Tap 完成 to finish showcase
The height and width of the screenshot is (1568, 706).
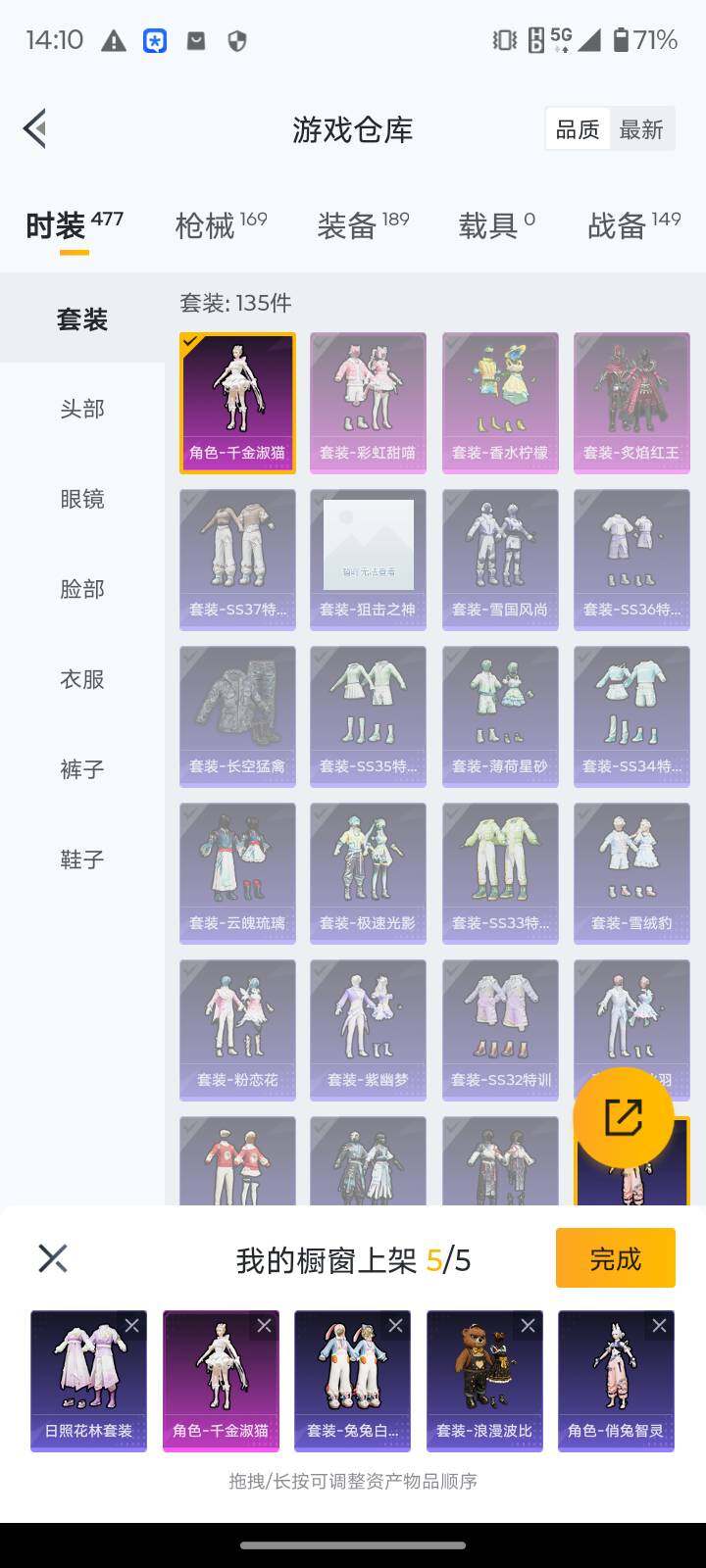615,1257
